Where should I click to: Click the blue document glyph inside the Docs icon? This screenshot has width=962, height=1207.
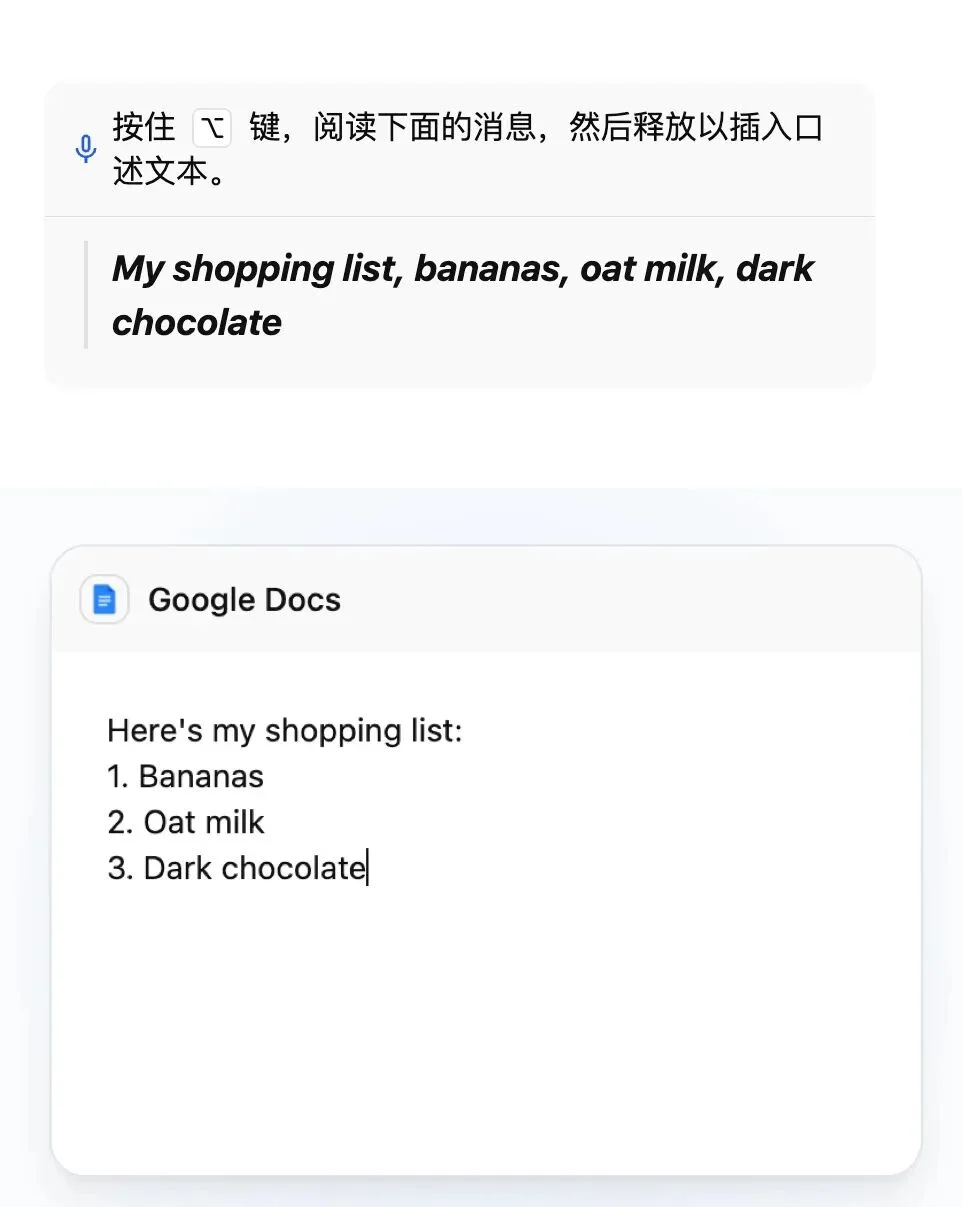point(104,599)
